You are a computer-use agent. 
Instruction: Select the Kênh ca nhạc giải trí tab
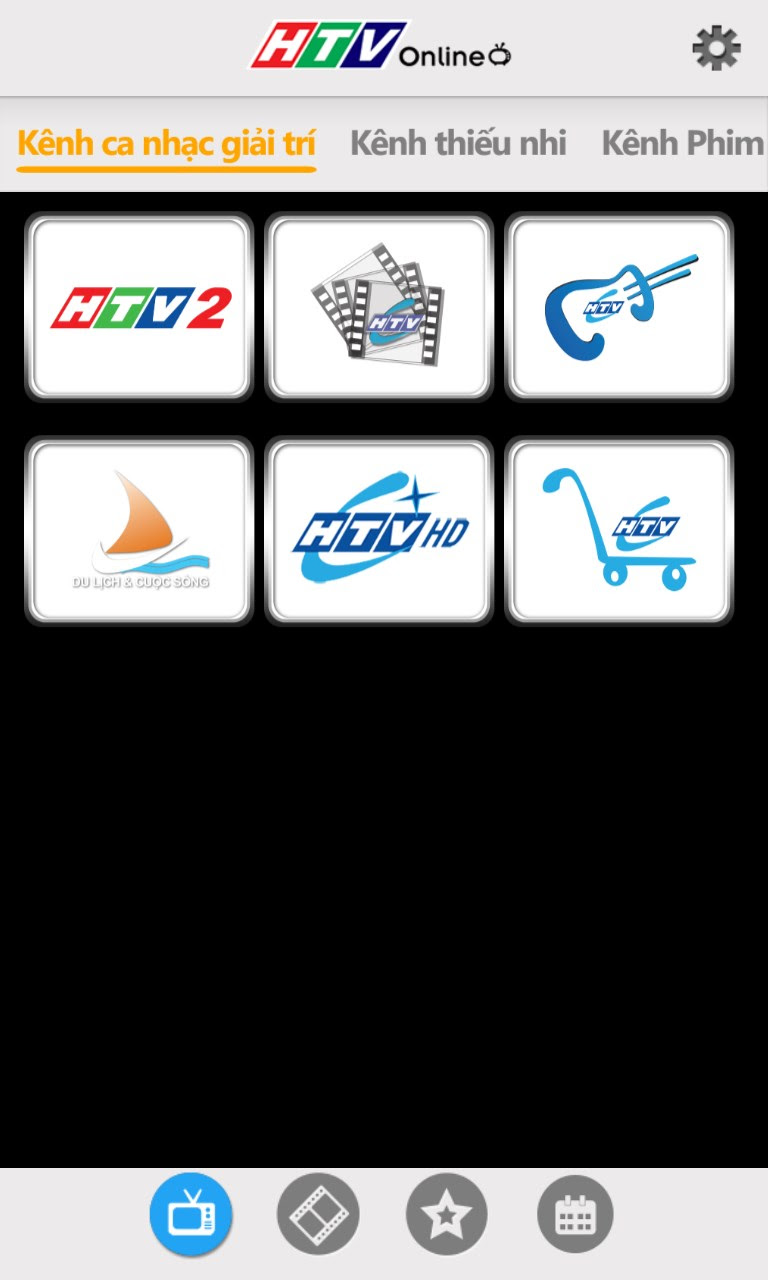[166, 144]
